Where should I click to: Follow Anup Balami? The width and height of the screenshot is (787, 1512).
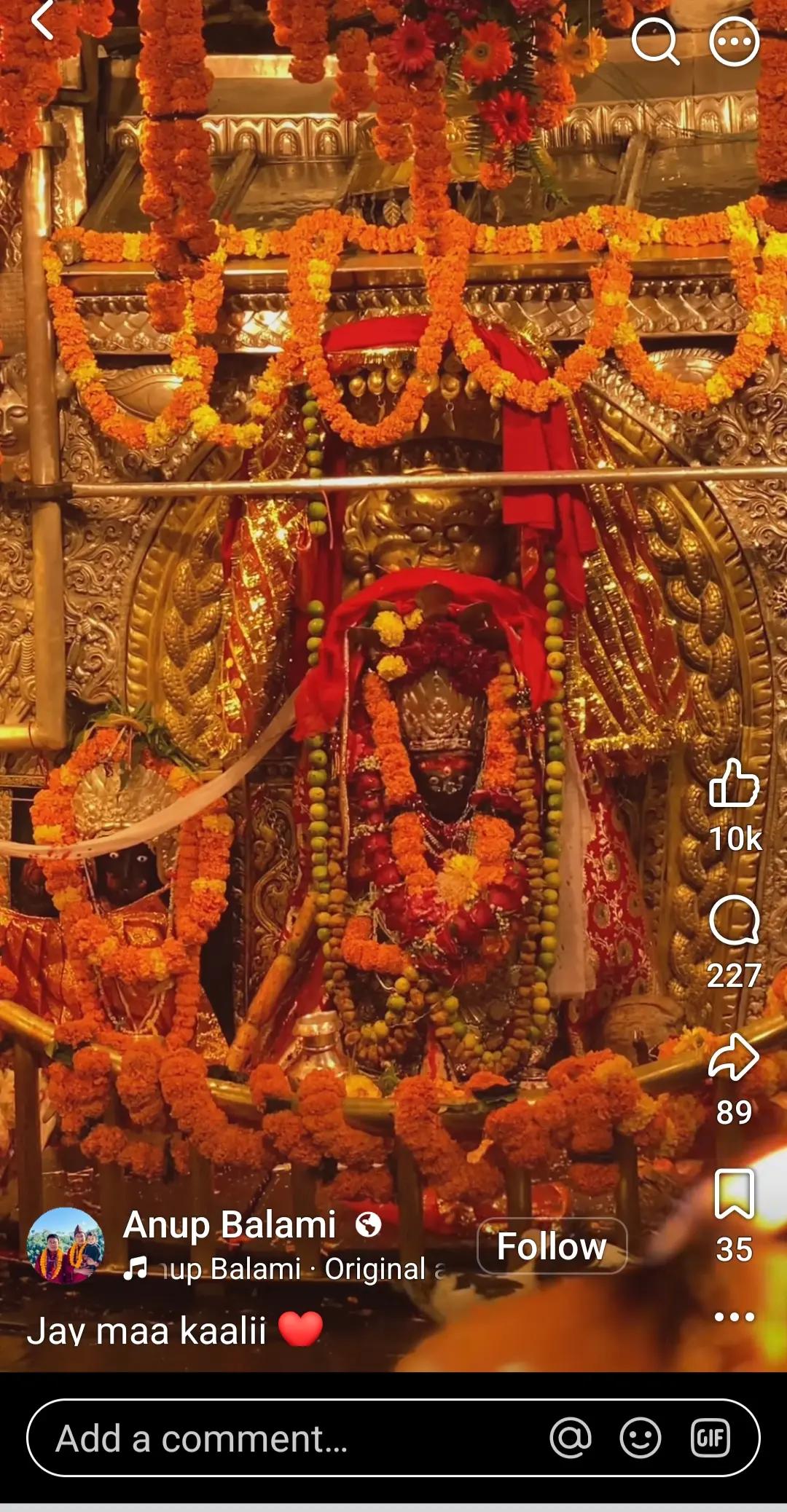point(552,1245)
